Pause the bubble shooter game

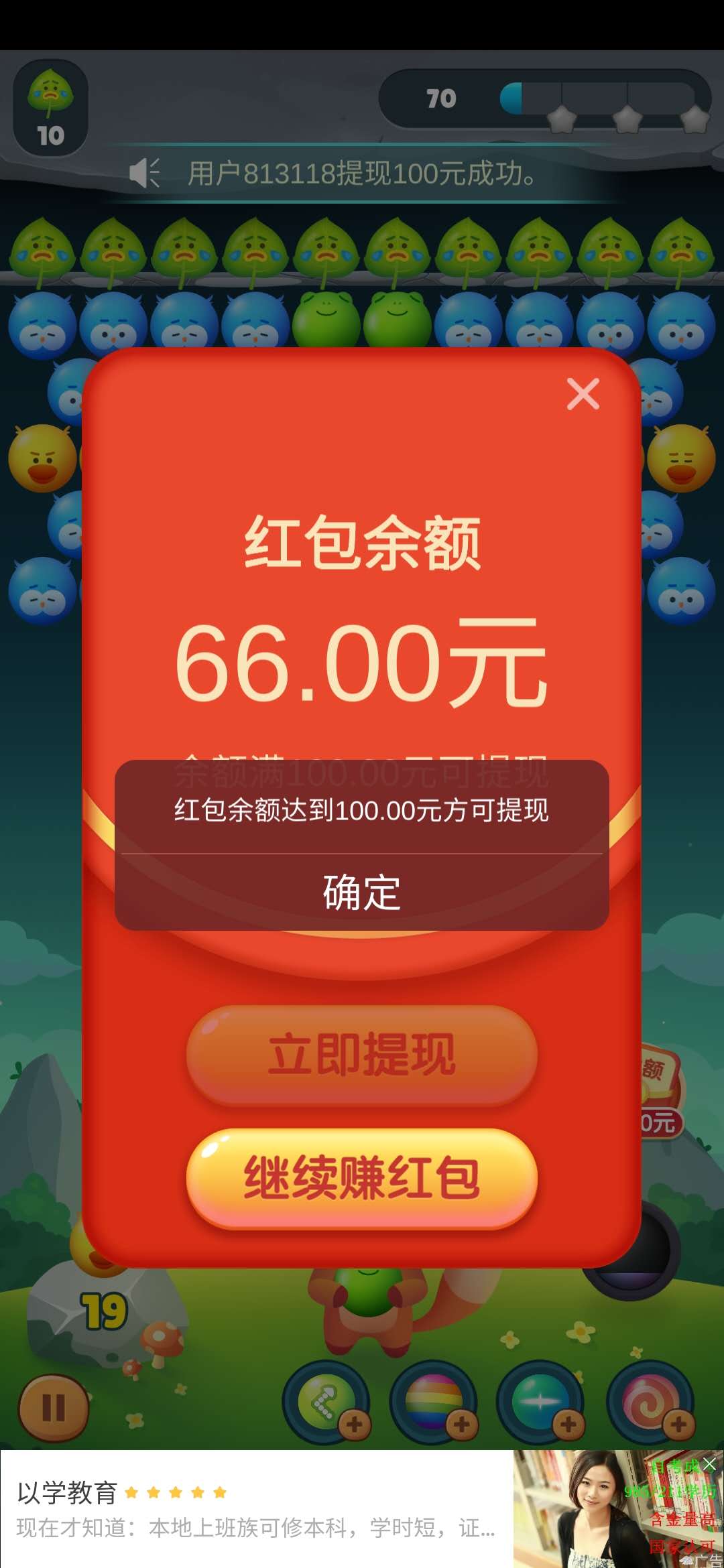(x=54, y=1407)
